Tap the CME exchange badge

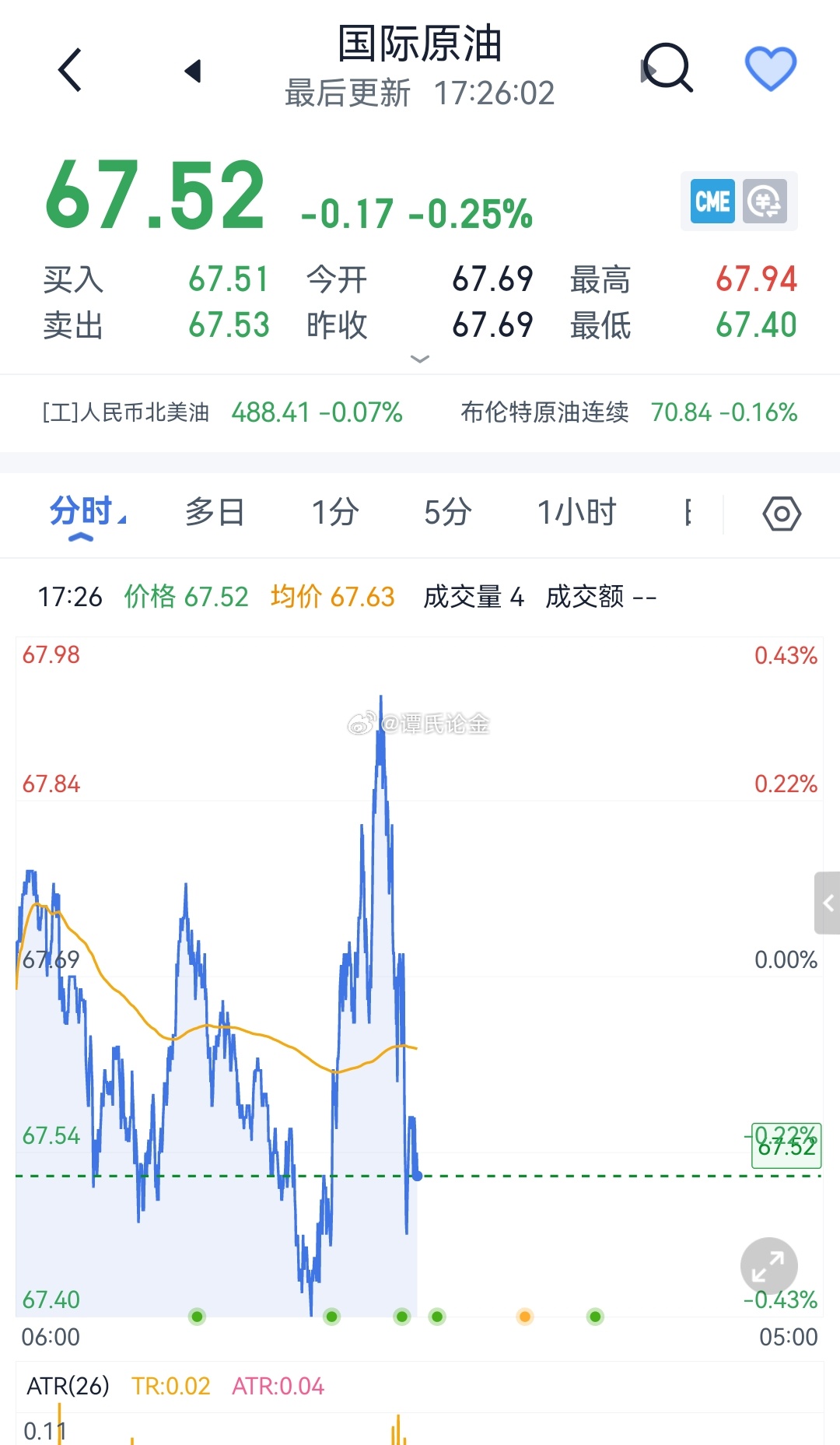click(712, 202)
